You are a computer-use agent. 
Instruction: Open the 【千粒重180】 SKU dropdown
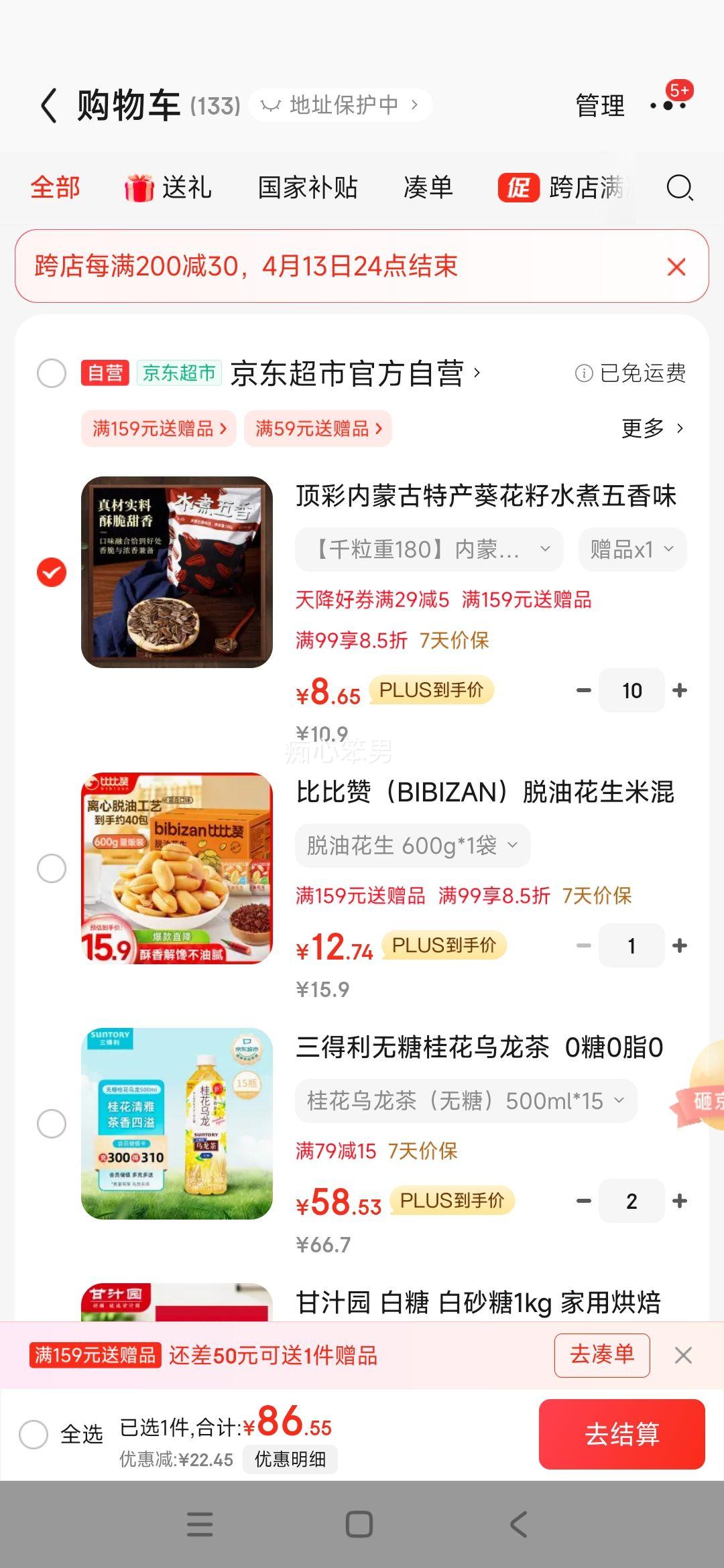pyautogui.click(x=430, y=549)
